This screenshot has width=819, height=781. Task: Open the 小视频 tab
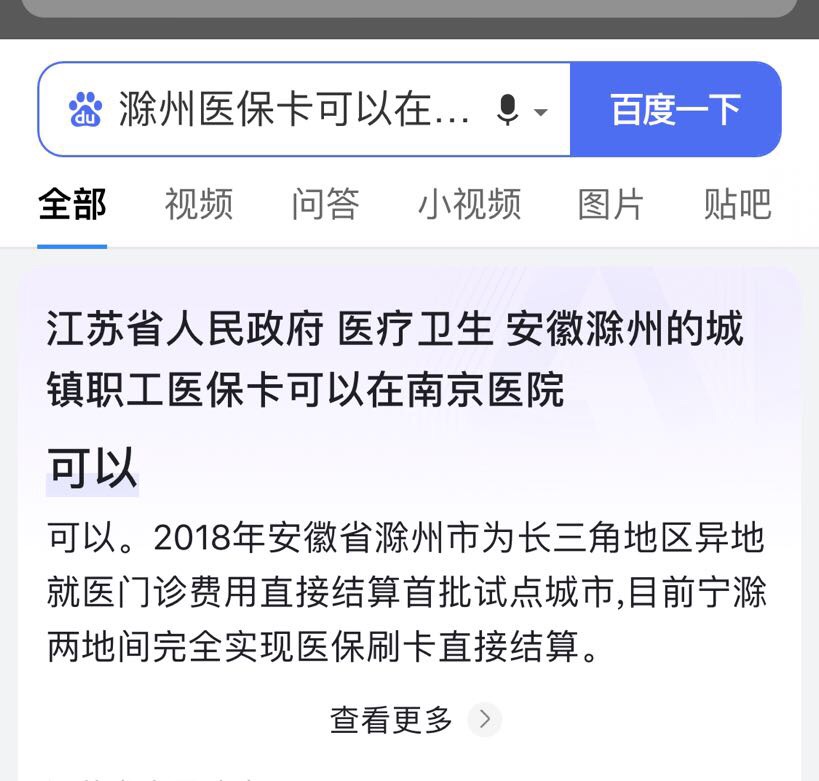pyautogui.click(x=469, y=204)
